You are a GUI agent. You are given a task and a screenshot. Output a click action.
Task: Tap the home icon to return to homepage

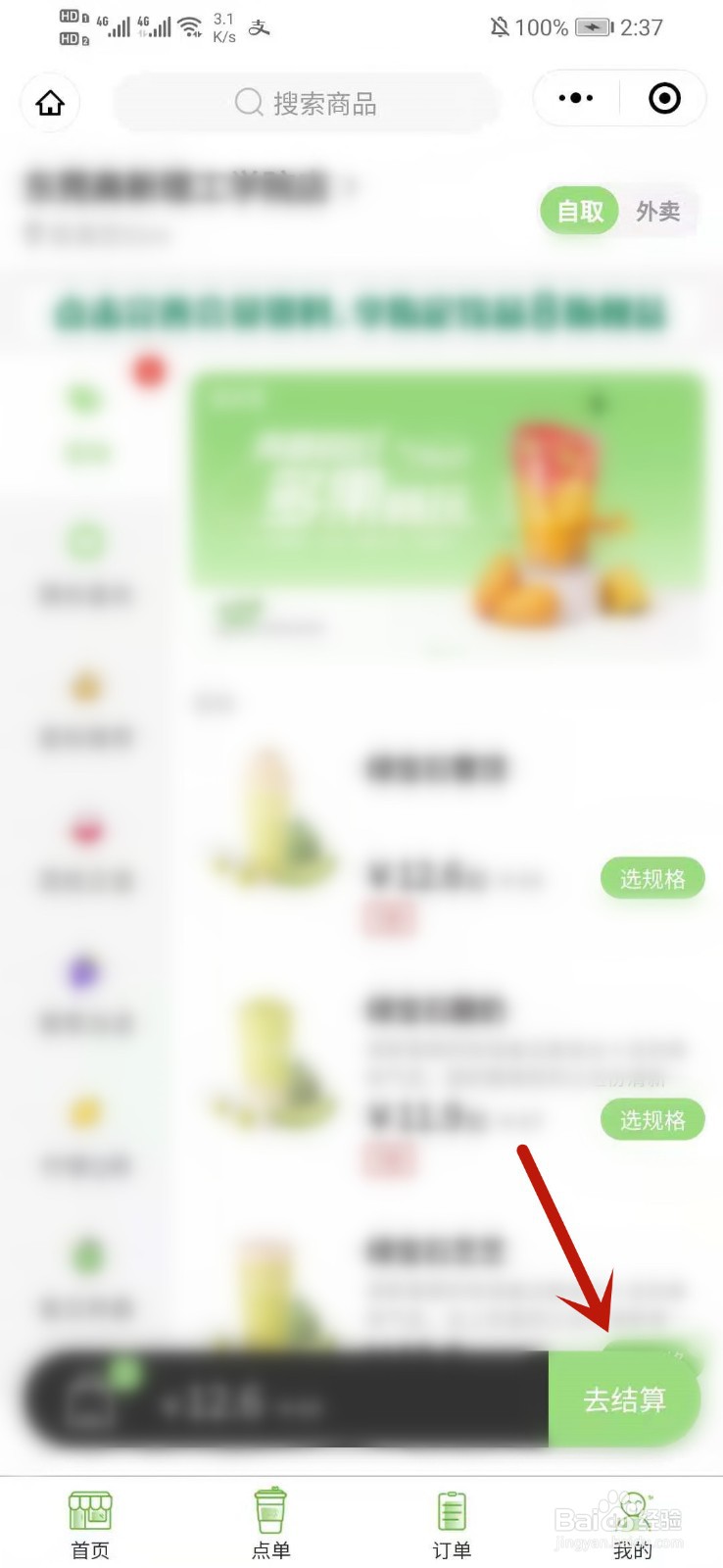49,103
